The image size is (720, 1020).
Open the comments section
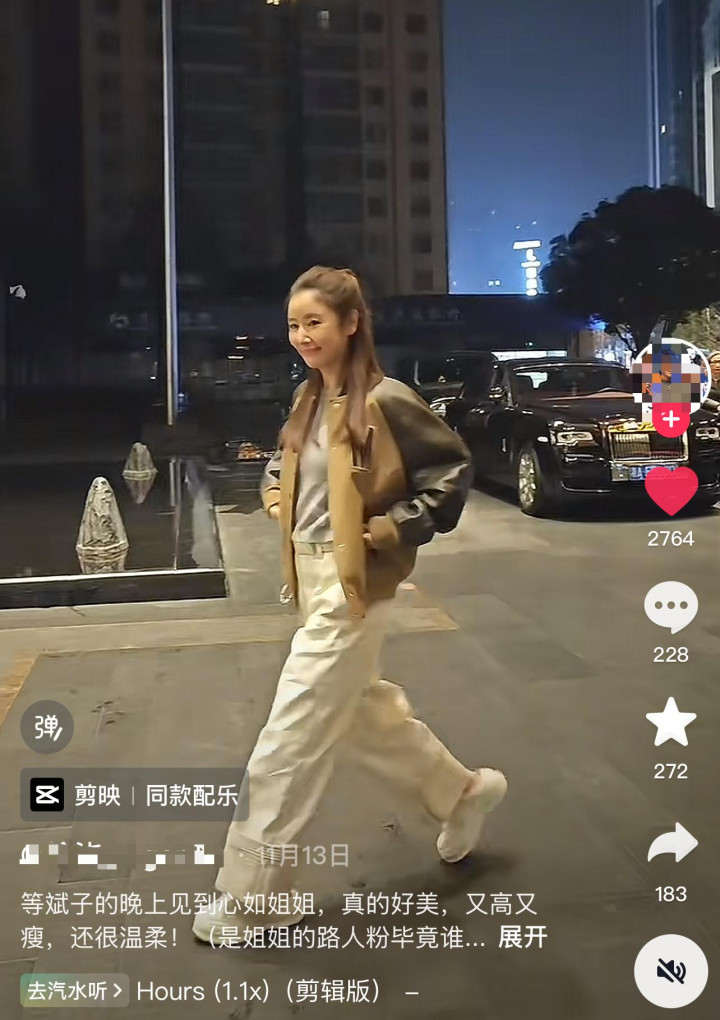tap(670, 607)
